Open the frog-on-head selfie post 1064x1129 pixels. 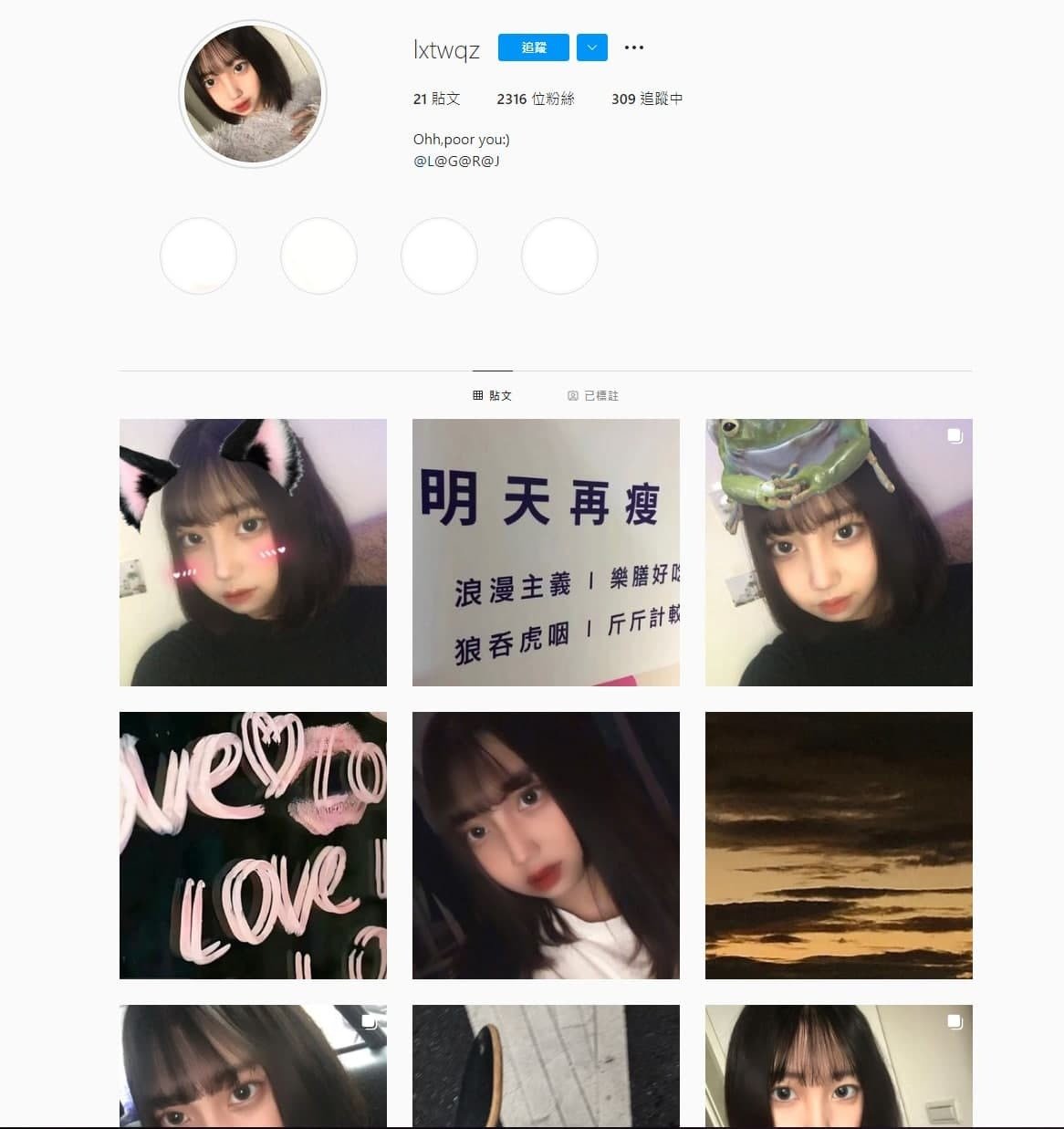tap(839, 552)
